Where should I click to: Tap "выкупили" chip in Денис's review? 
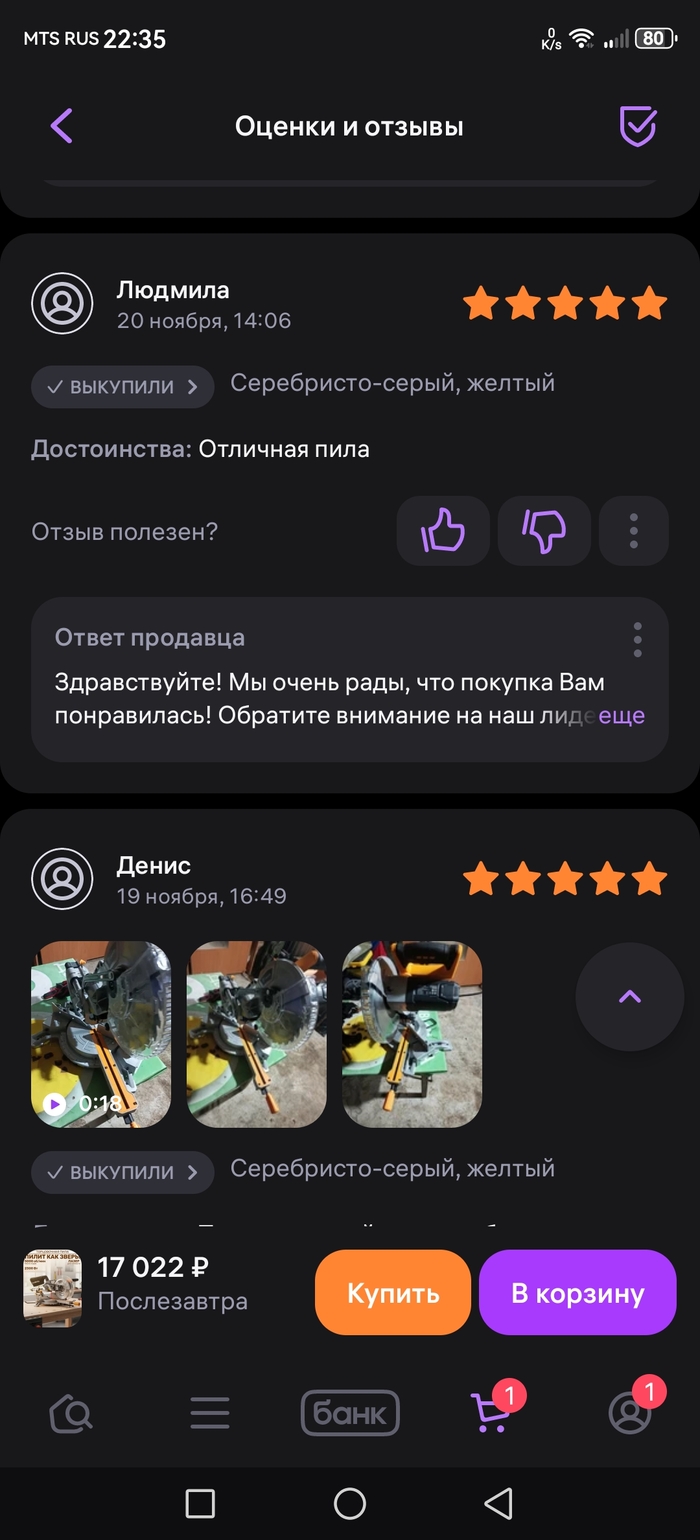coord(122,1172)
